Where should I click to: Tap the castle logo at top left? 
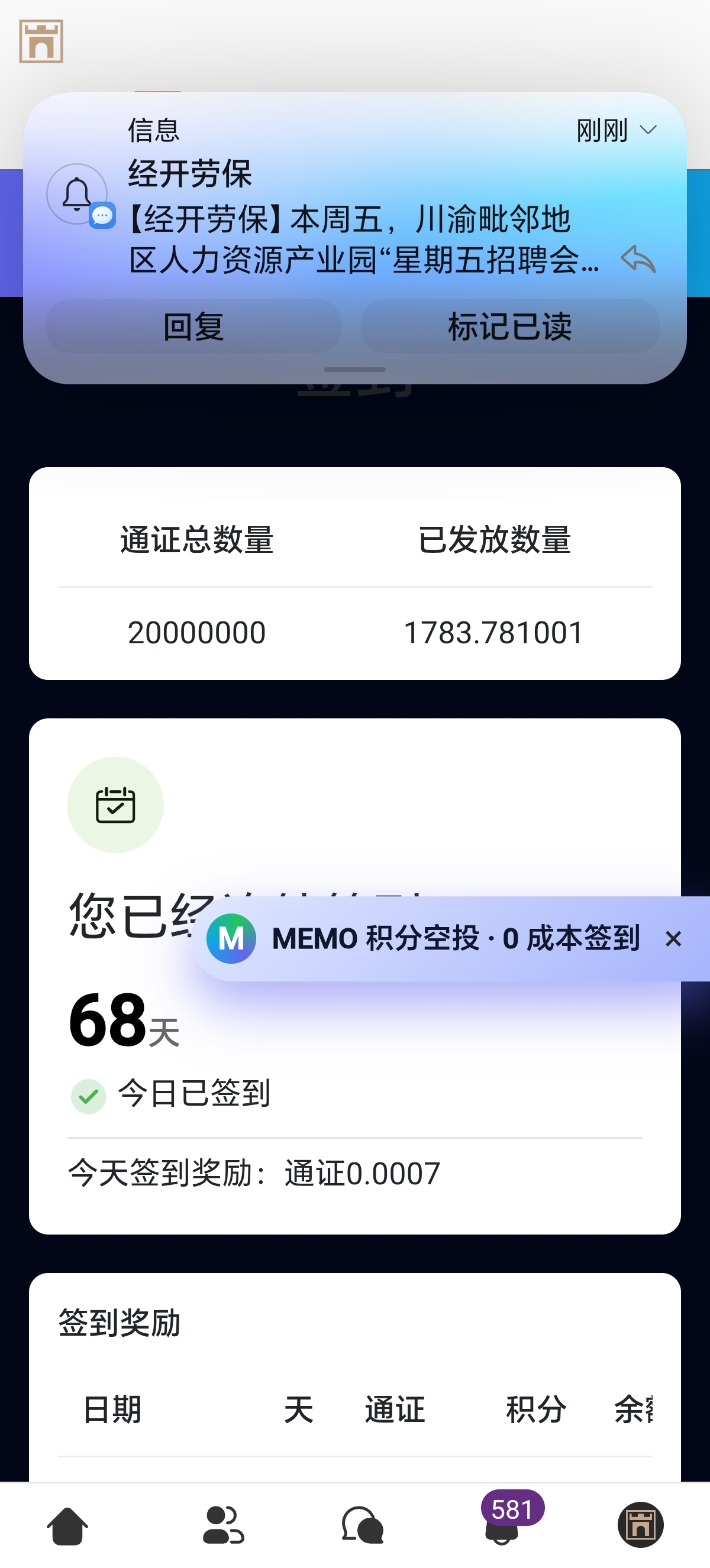tap(41, 41)
